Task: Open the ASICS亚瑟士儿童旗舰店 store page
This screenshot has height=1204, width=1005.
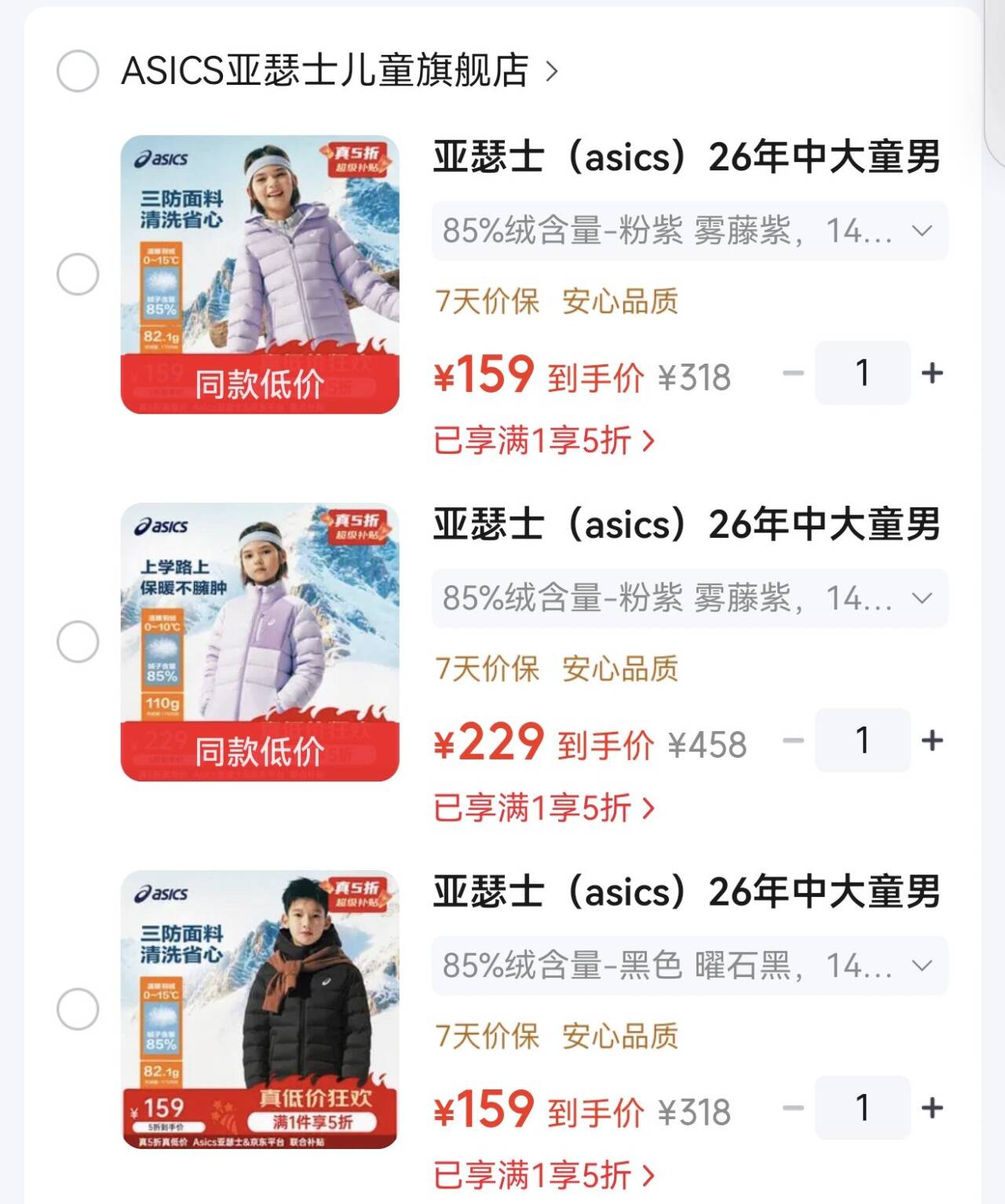Action: (339, 71)
